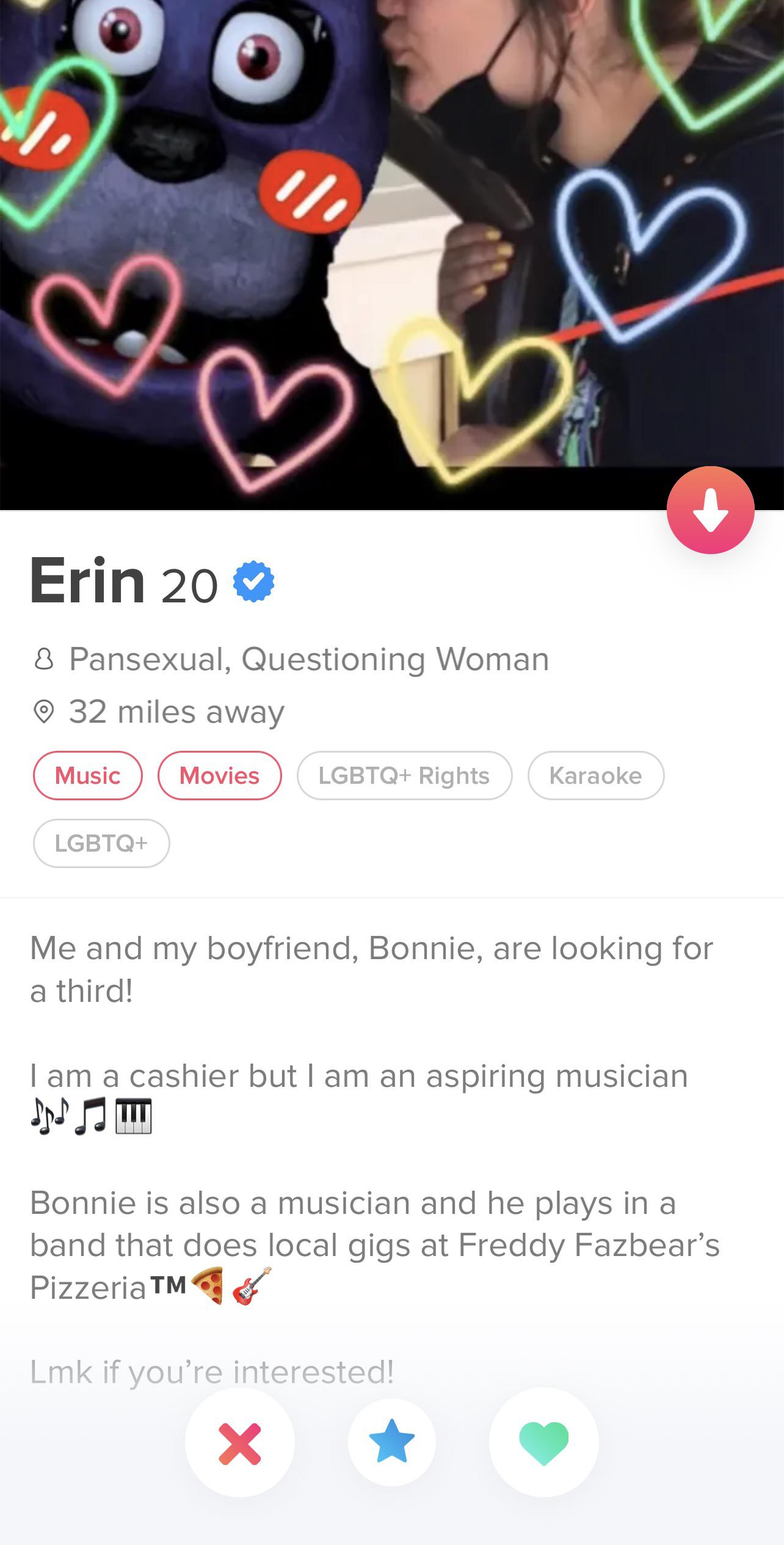Viewport: 784px width, 1545px height.
Task: Select the Music interest chip
Action: pyautogui.click(x=87, y=775)
